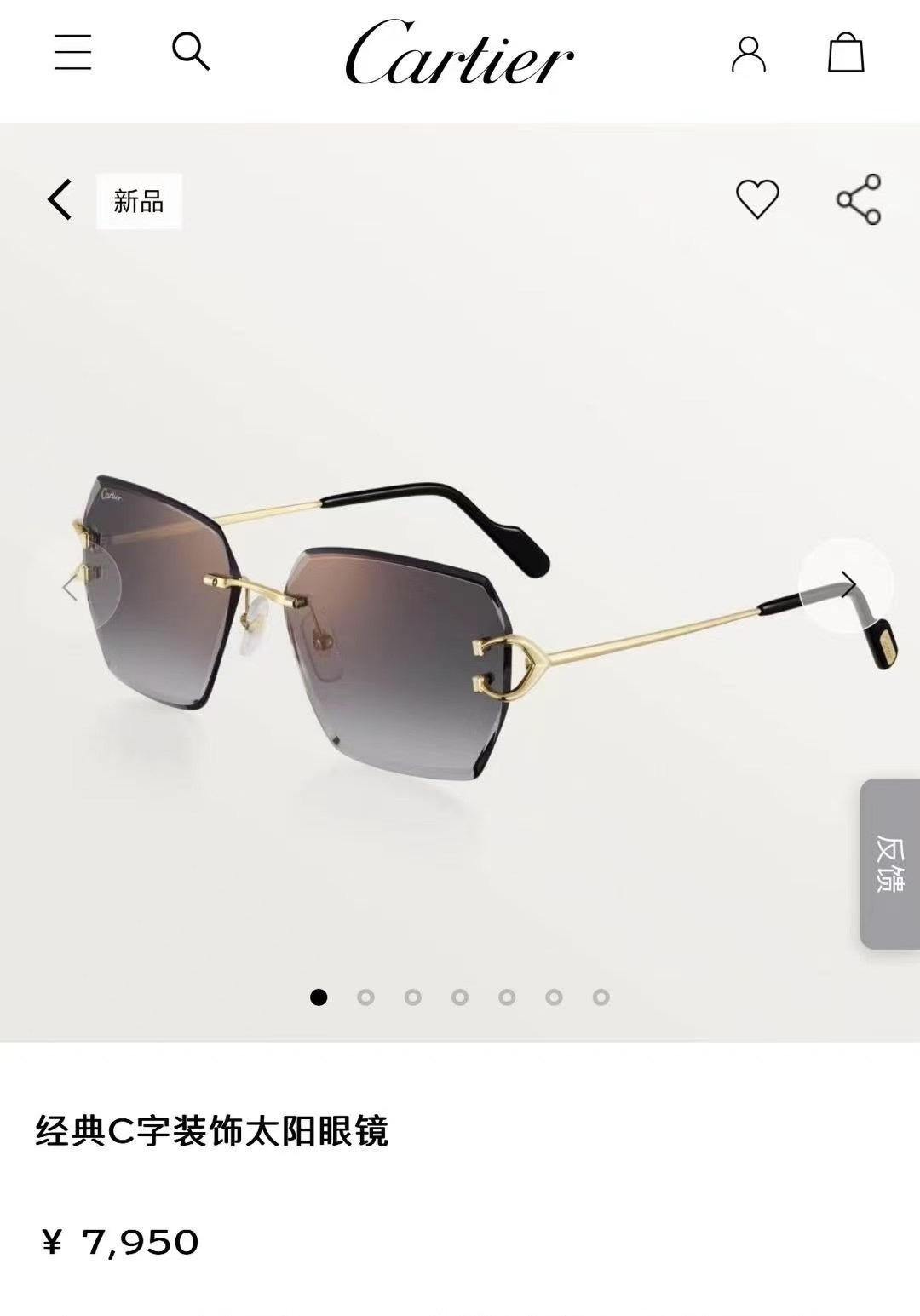Image resolution: width=920 pixels, height=1316 pixels.
Task: Open the search magnifier
Action: click(x=190, y=51)
